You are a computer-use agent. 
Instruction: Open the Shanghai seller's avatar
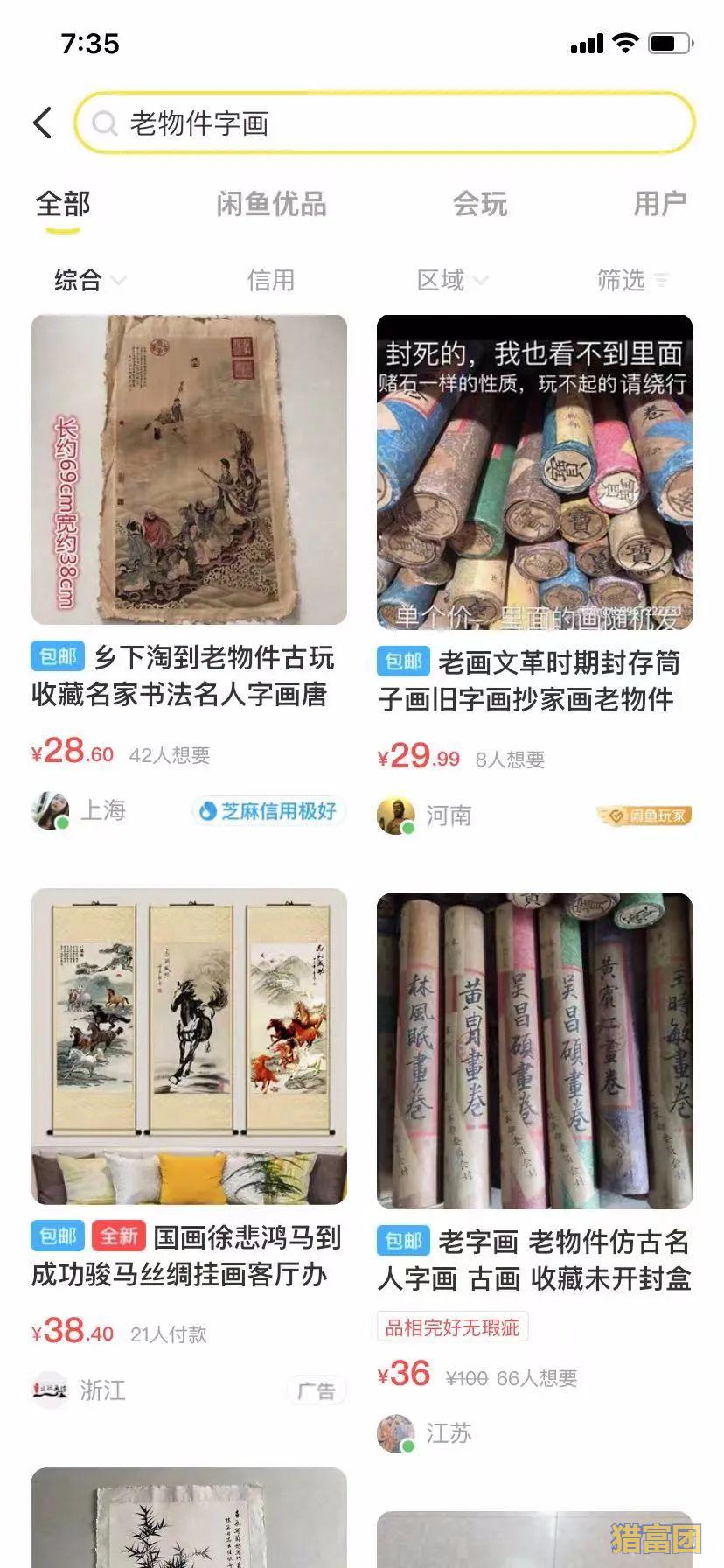[x=48, y=810]
